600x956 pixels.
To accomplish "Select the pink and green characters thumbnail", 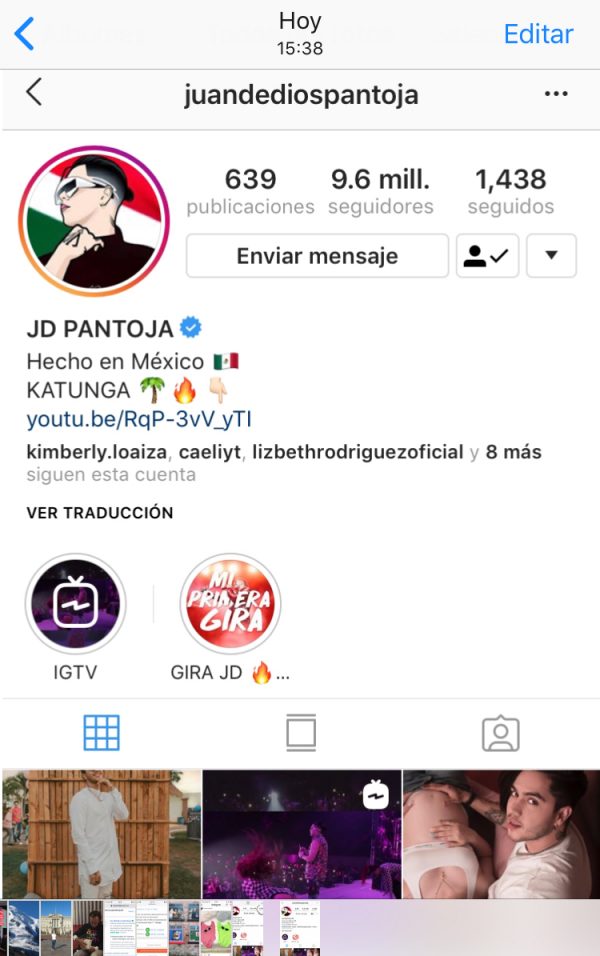I will click(217, 928).
